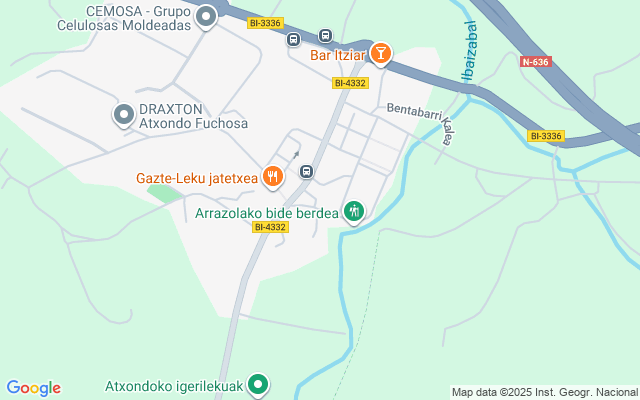
Task: Tap the bus stop next to Gazte-Leku jatetxea
Action: tap(307, 171)
